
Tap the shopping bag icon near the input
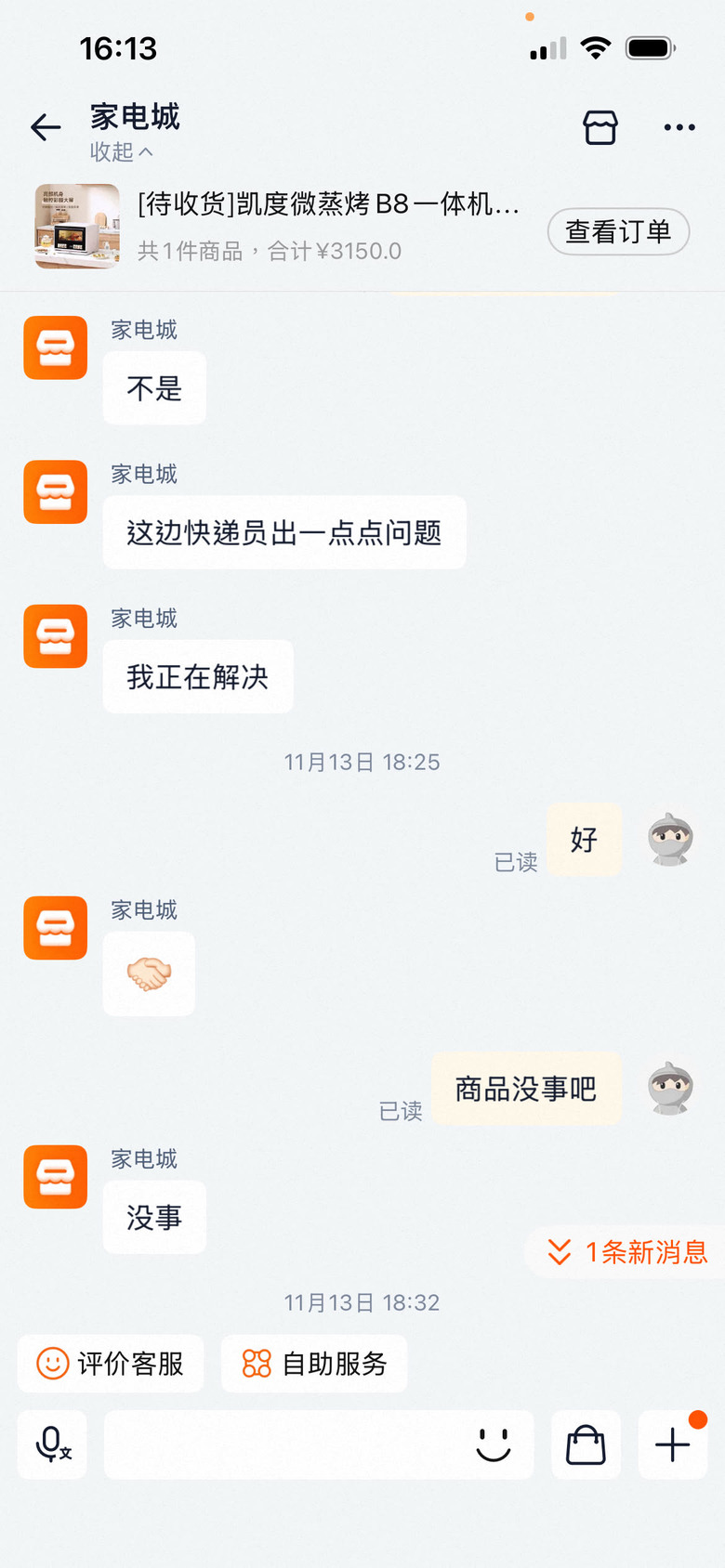click(586, 1445)
